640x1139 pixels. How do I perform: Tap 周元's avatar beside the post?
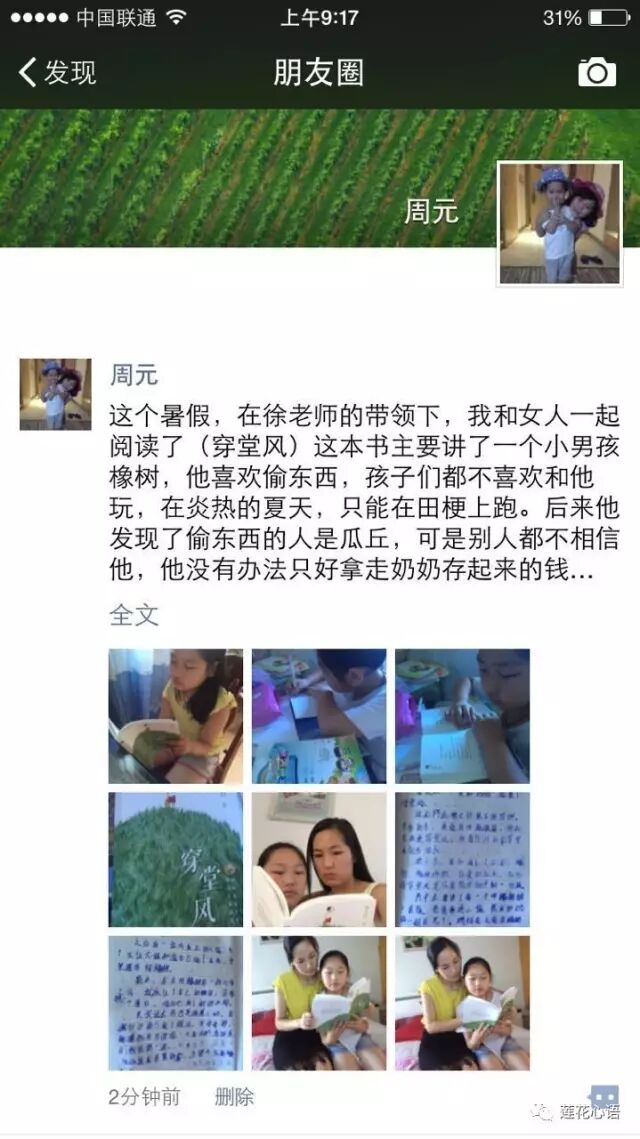[55, 394]
